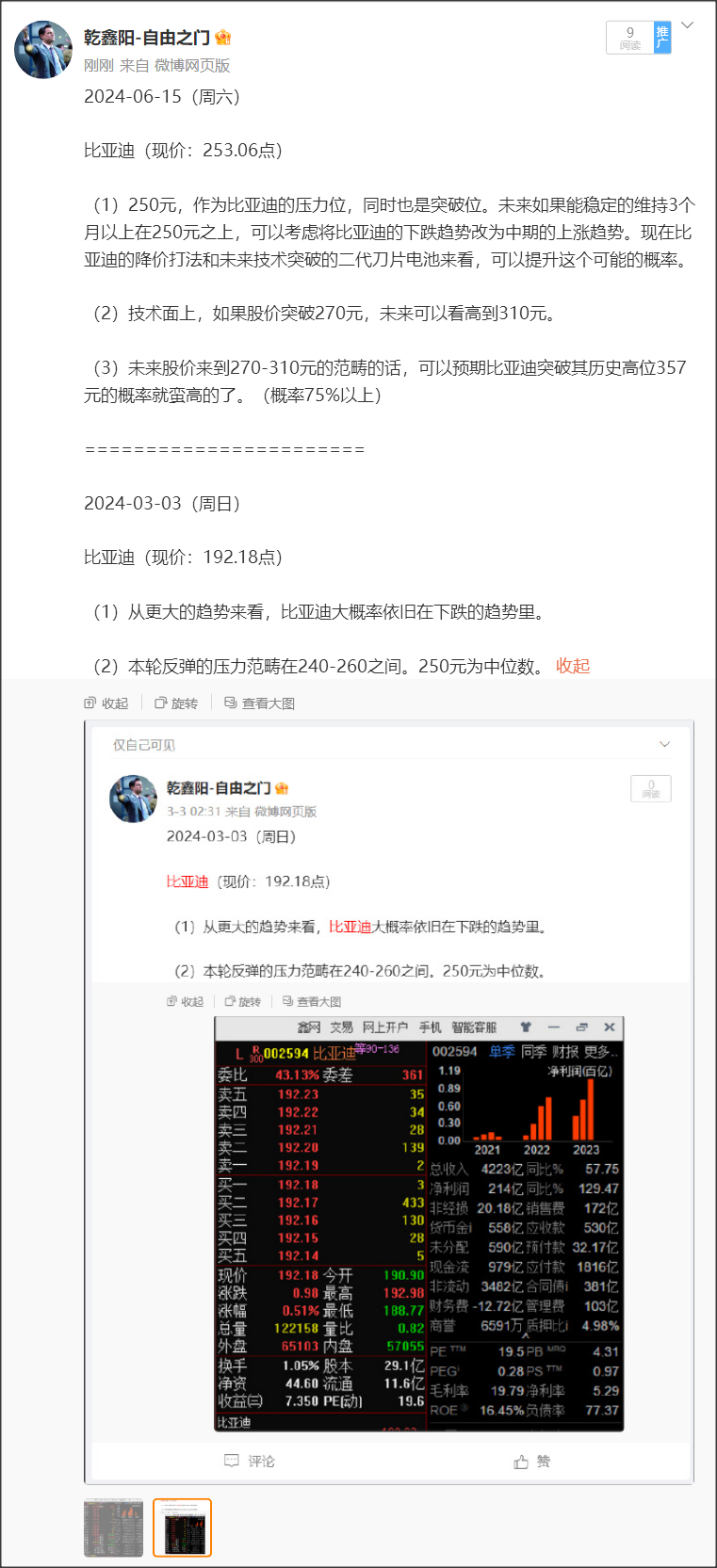Tap the 推广 promote button
Viewport: 717px width, 1568px height.
pyautogui.click(x=662, y=38)
